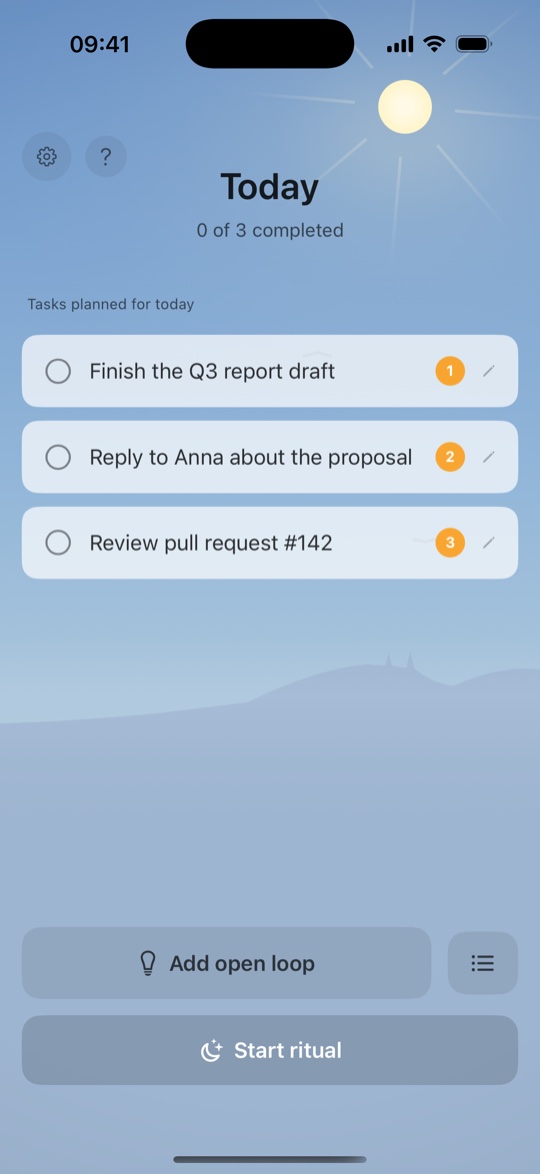Edit the Reply to Anna task
540x1174 pixels.
click(489, 457)
